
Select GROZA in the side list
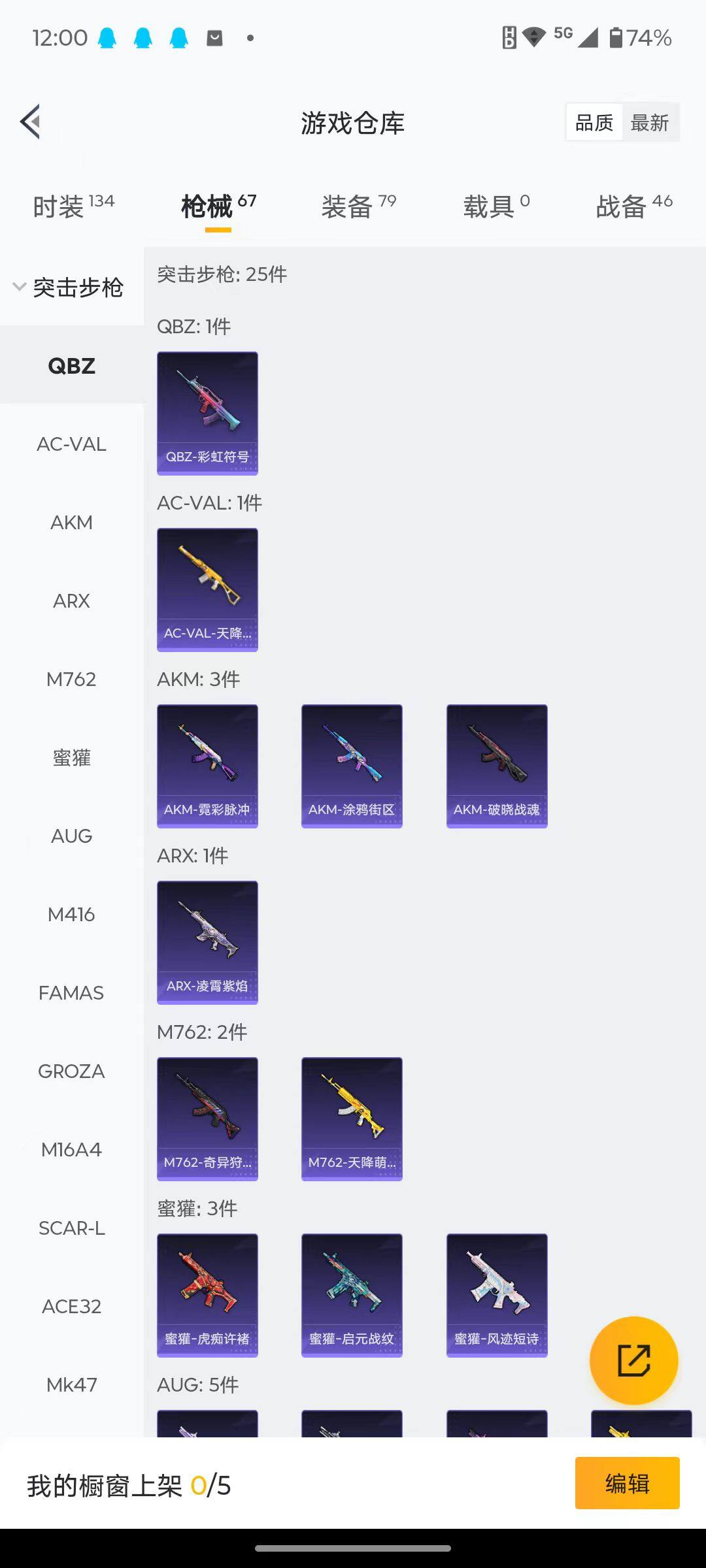pyautogui.click(x=71, y=1071)
